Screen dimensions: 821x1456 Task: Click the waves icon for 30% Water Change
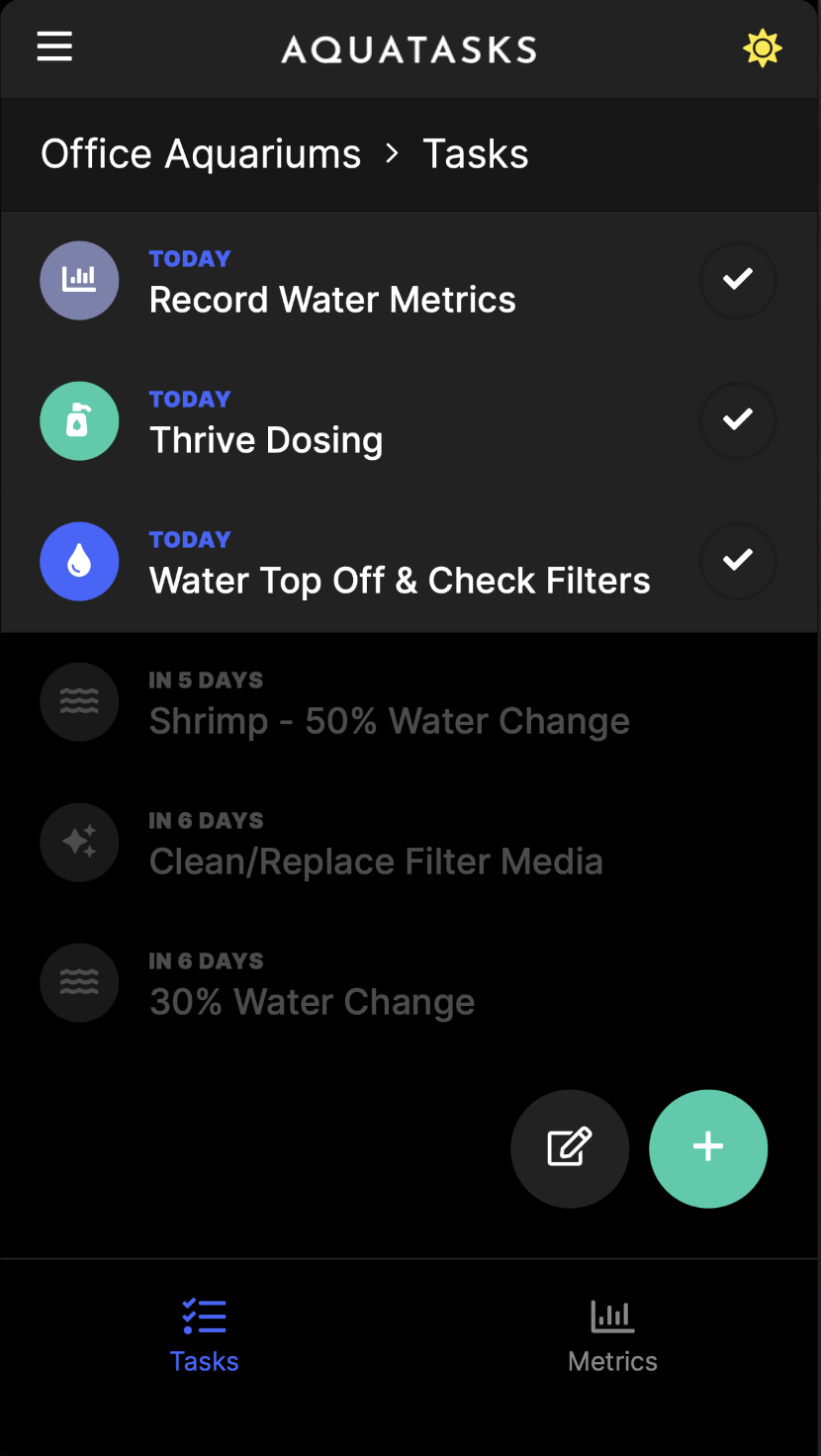point(79,983)
